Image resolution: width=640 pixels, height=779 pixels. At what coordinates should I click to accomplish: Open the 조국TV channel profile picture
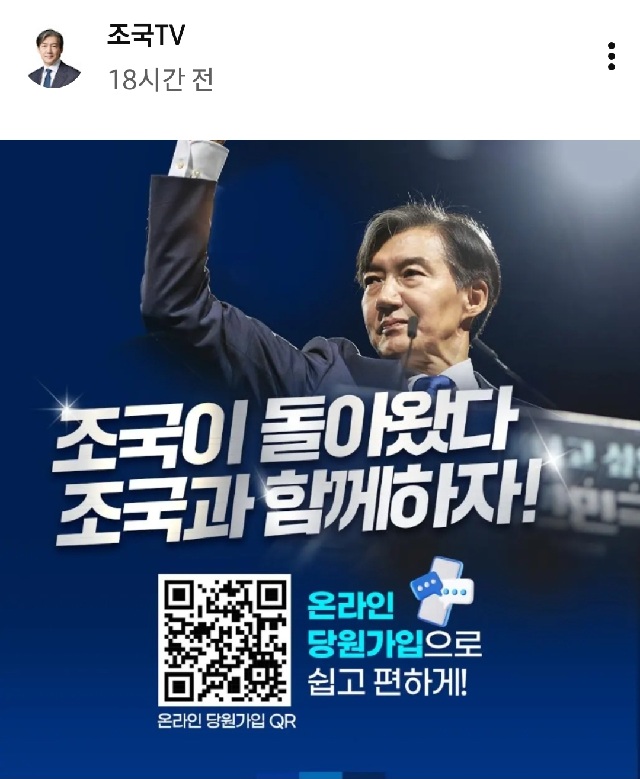tap(54, 58)
